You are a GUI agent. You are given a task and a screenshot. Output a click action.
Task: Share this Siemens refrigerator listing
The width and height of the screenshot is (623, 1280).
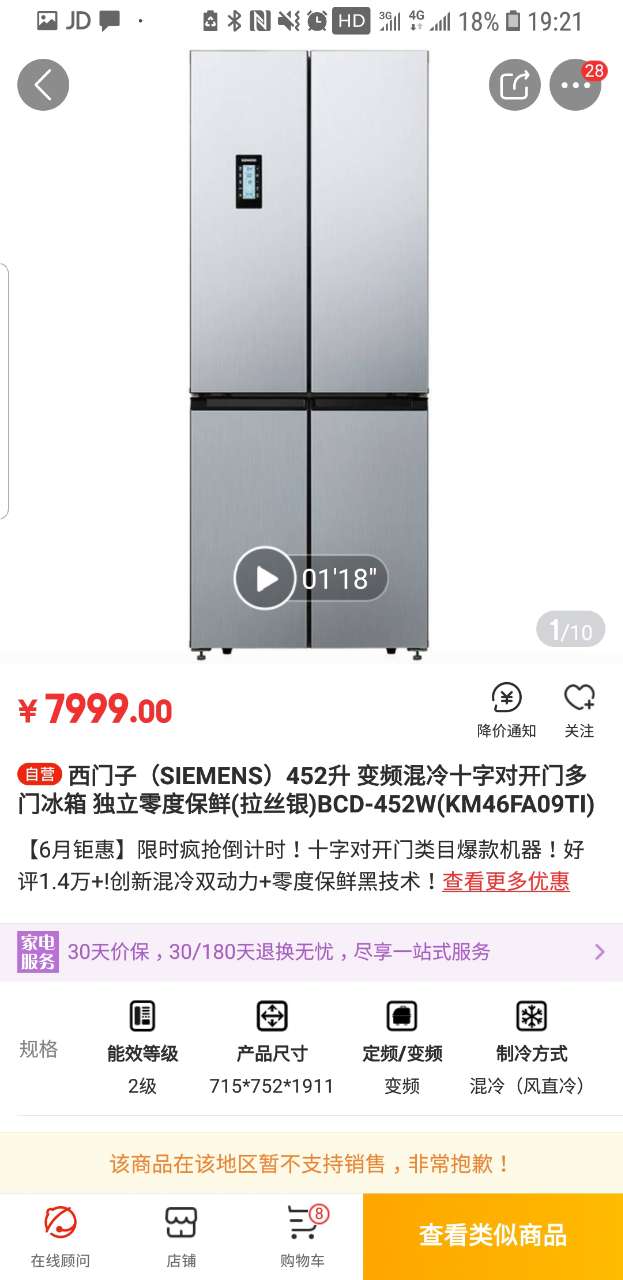click(514, 85)
